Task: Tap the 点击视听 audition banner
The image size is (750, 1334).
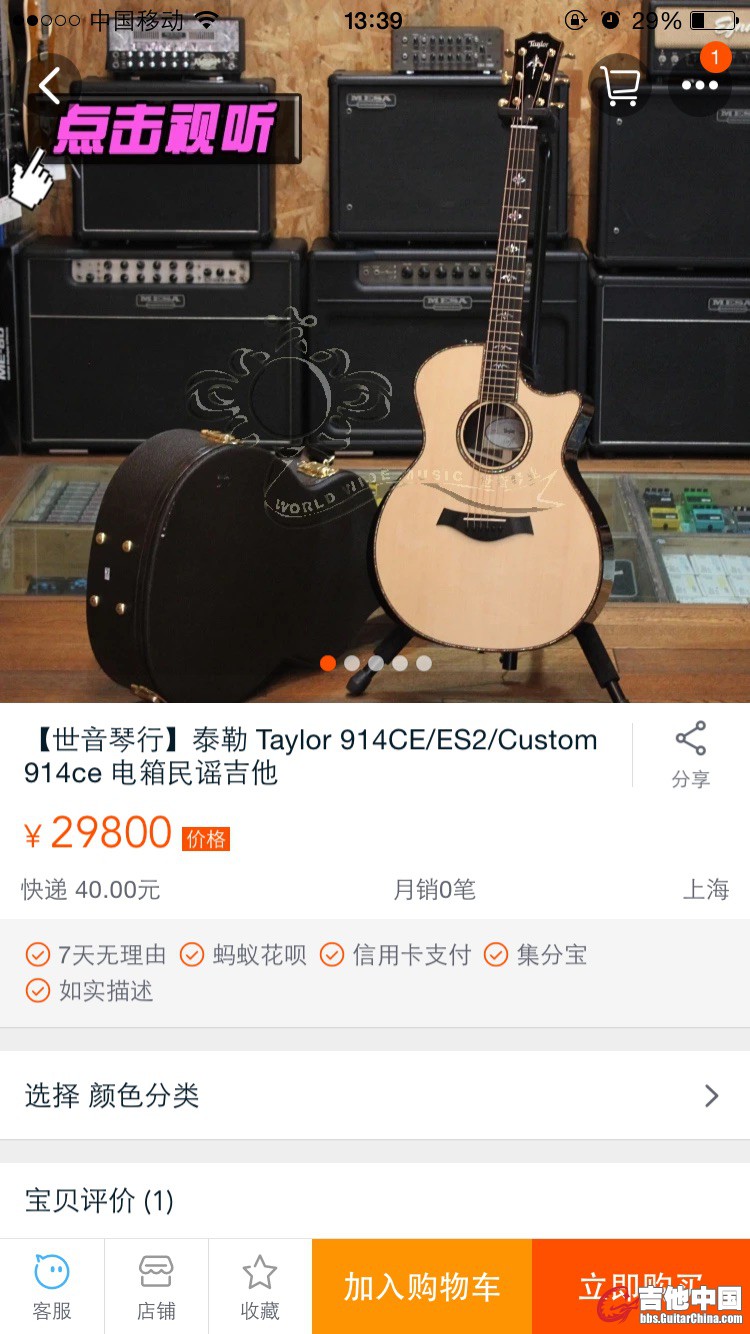Action: pos(165,130)
